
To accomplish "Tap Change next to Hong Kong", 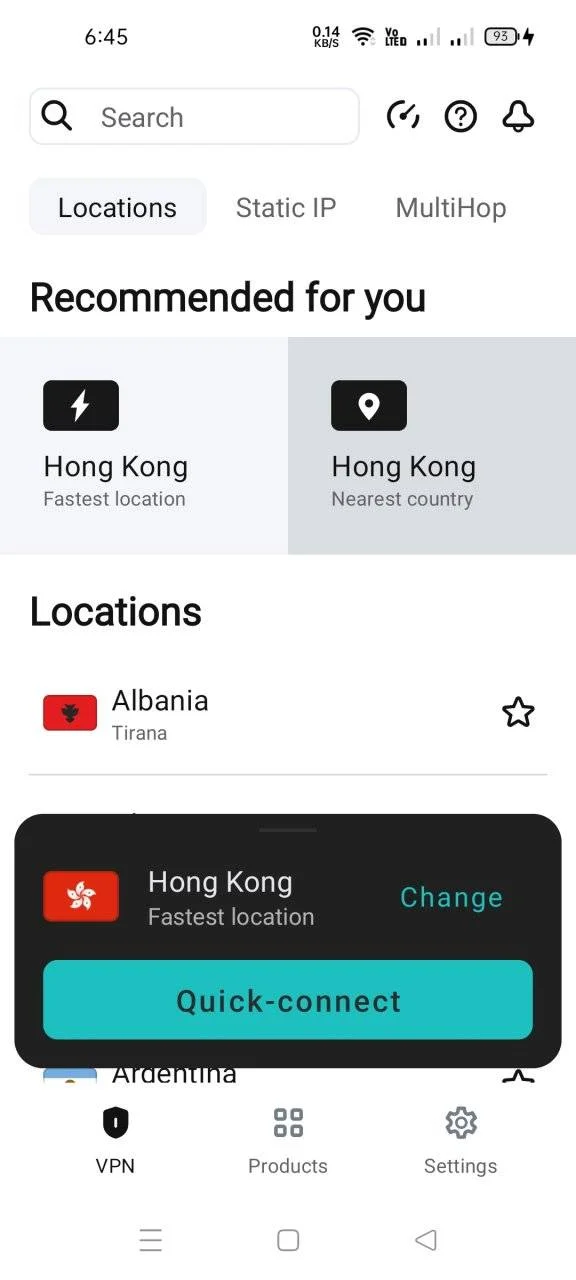I will [x=451, y=897].
